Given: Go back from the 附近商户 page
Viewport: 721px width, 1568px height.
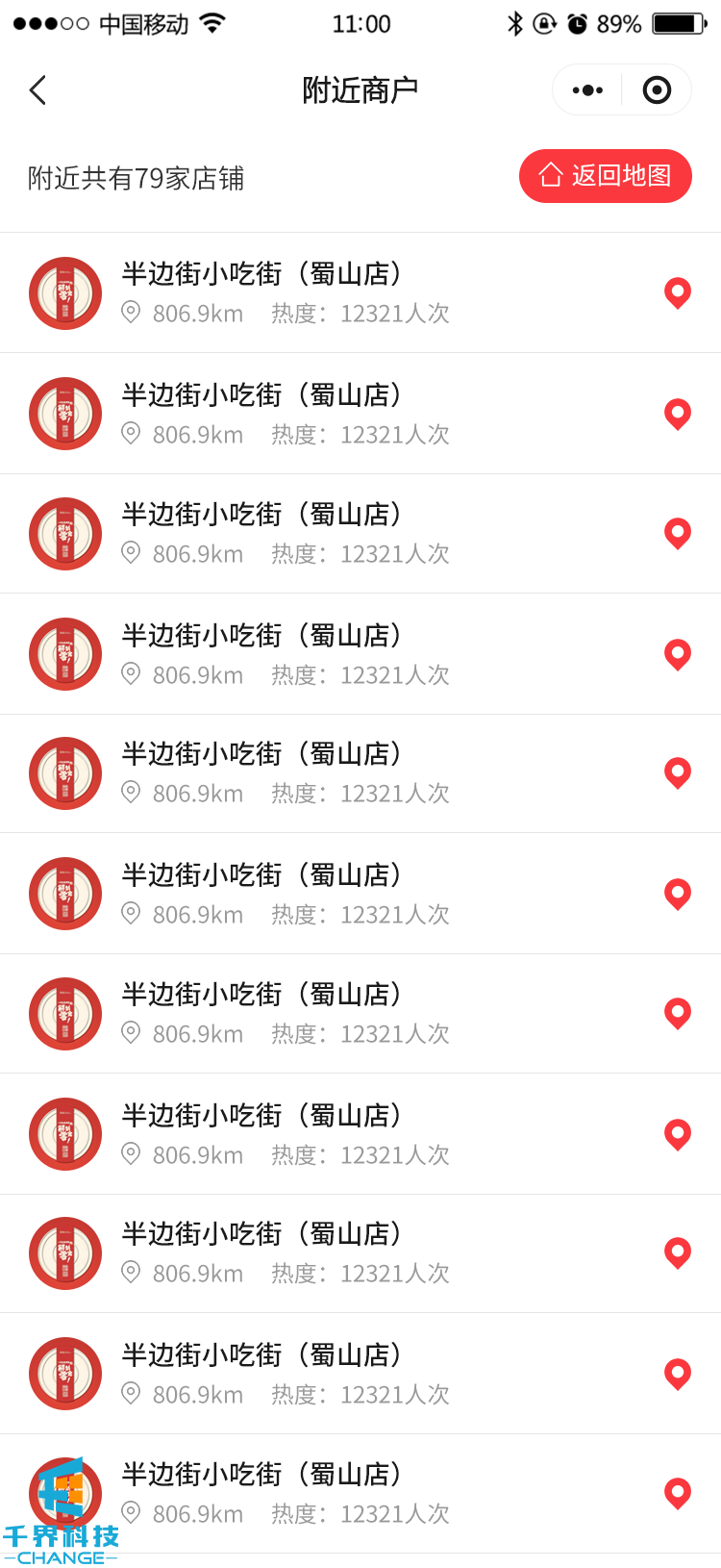Looking at the screenshot, I should [x=37, y=90].
